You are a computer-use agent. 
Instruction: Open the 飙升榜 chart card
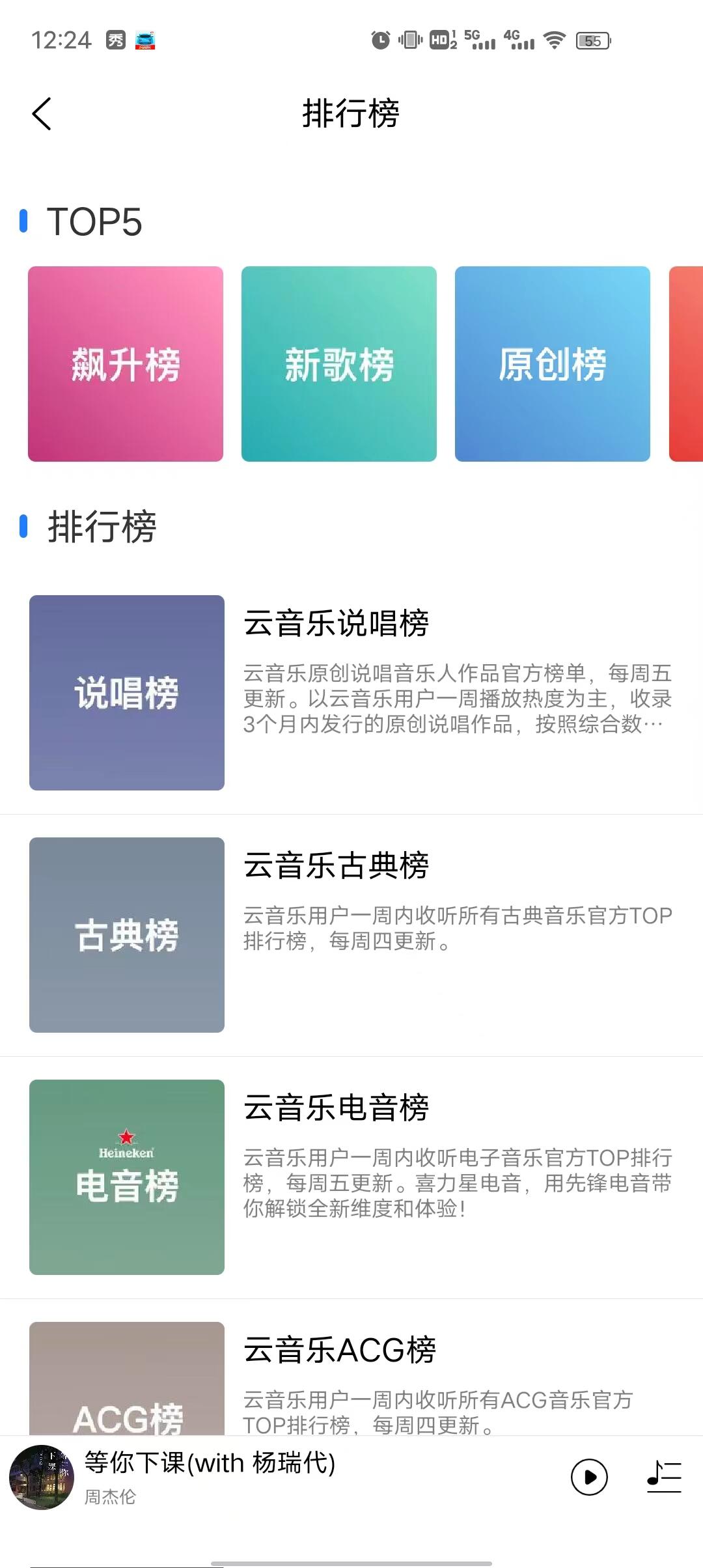tap(126, 364)
